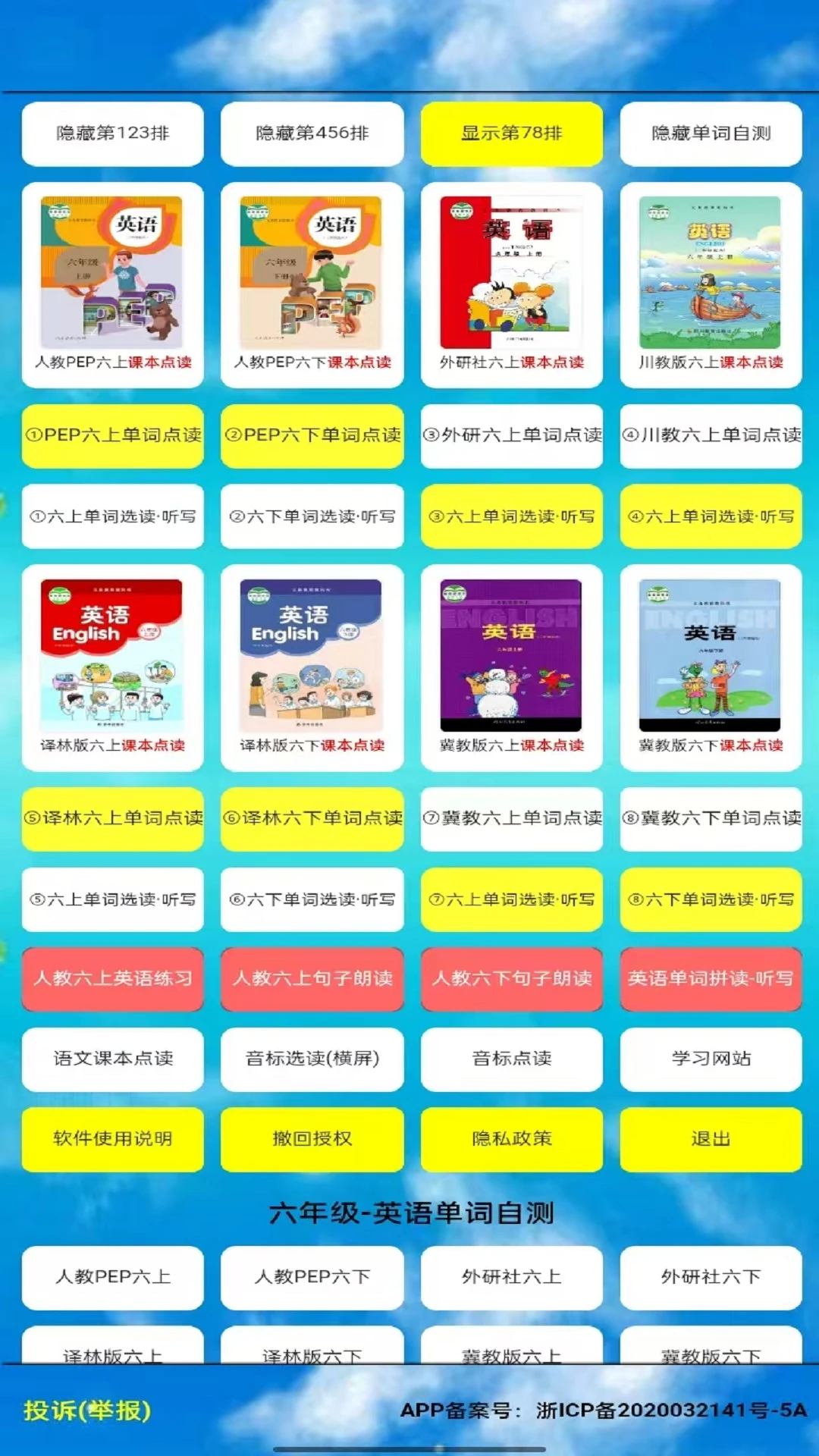Screen dimensions: 819x1456
Task: Open ⑧六下单词选读·听写
Action: 711,899
